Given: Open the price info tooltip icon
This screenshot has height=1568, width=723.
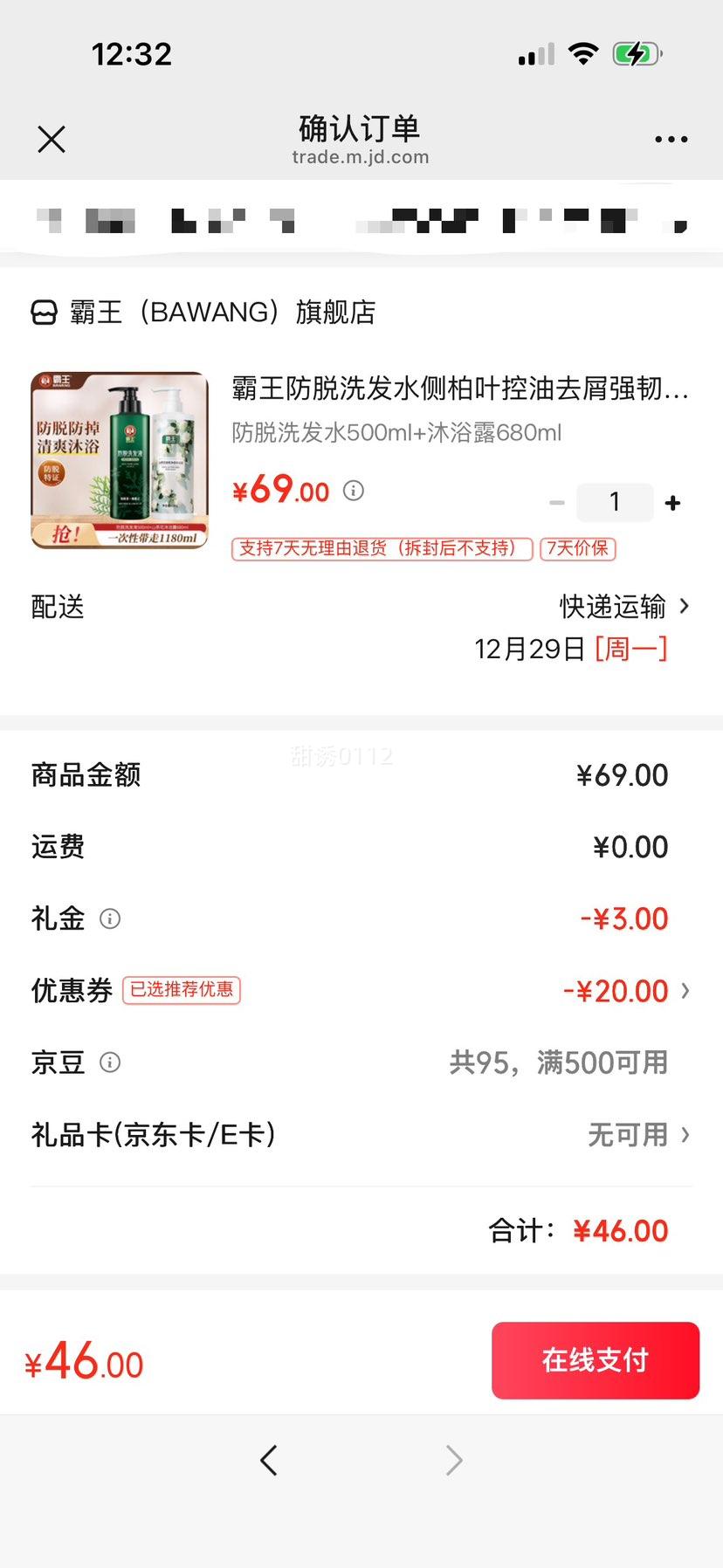Looking at the screenshot, I should 353,491.
